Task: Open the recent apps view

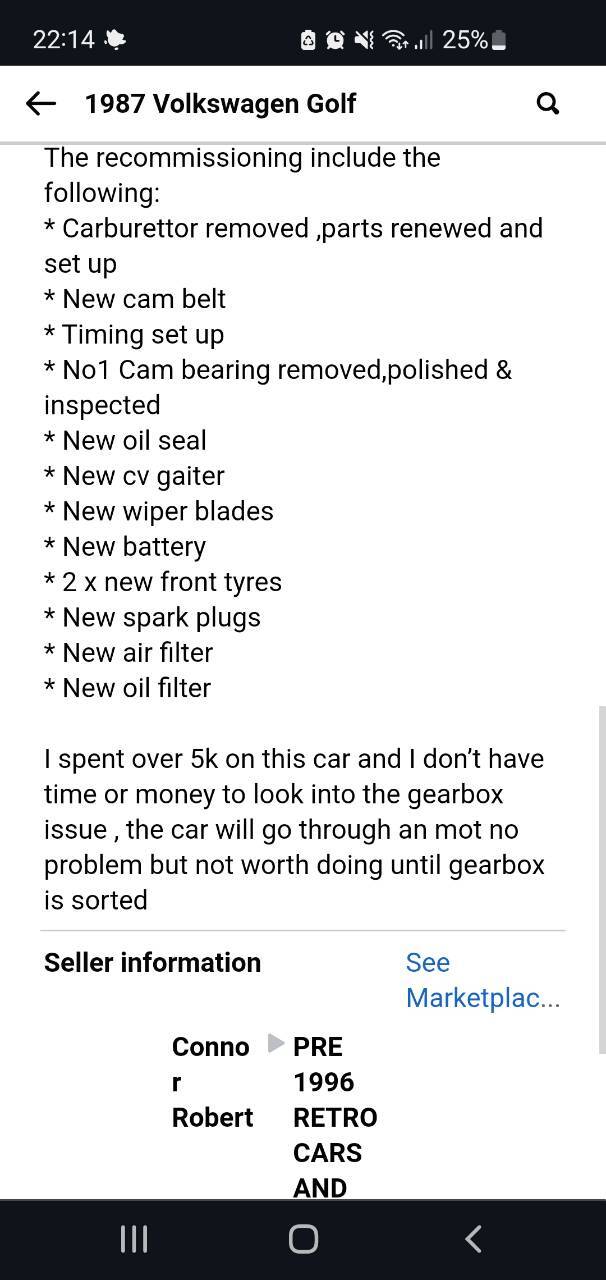Action: pyautogui.click(x=133, y=1239)
